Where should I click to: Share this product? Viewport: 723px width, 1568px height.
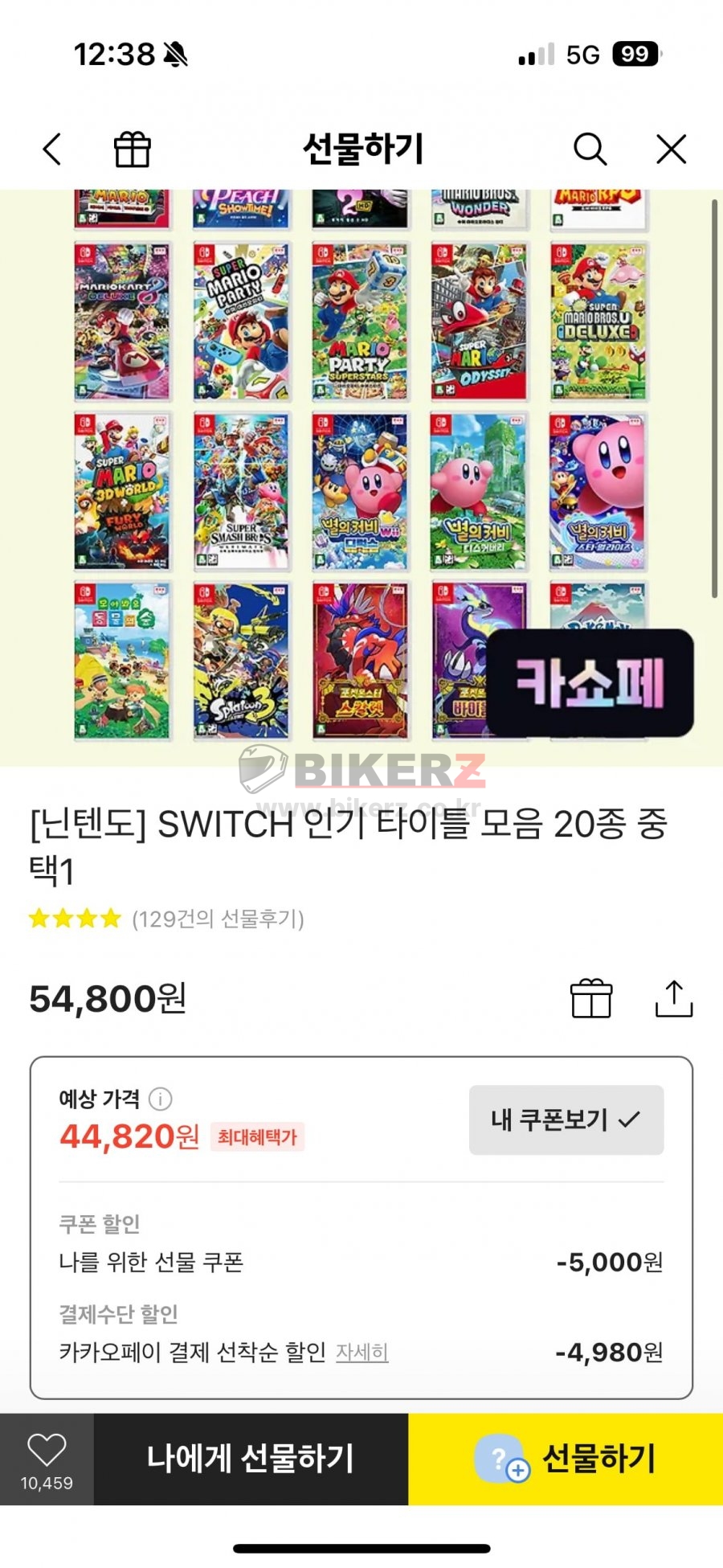(x=673, y=998)
